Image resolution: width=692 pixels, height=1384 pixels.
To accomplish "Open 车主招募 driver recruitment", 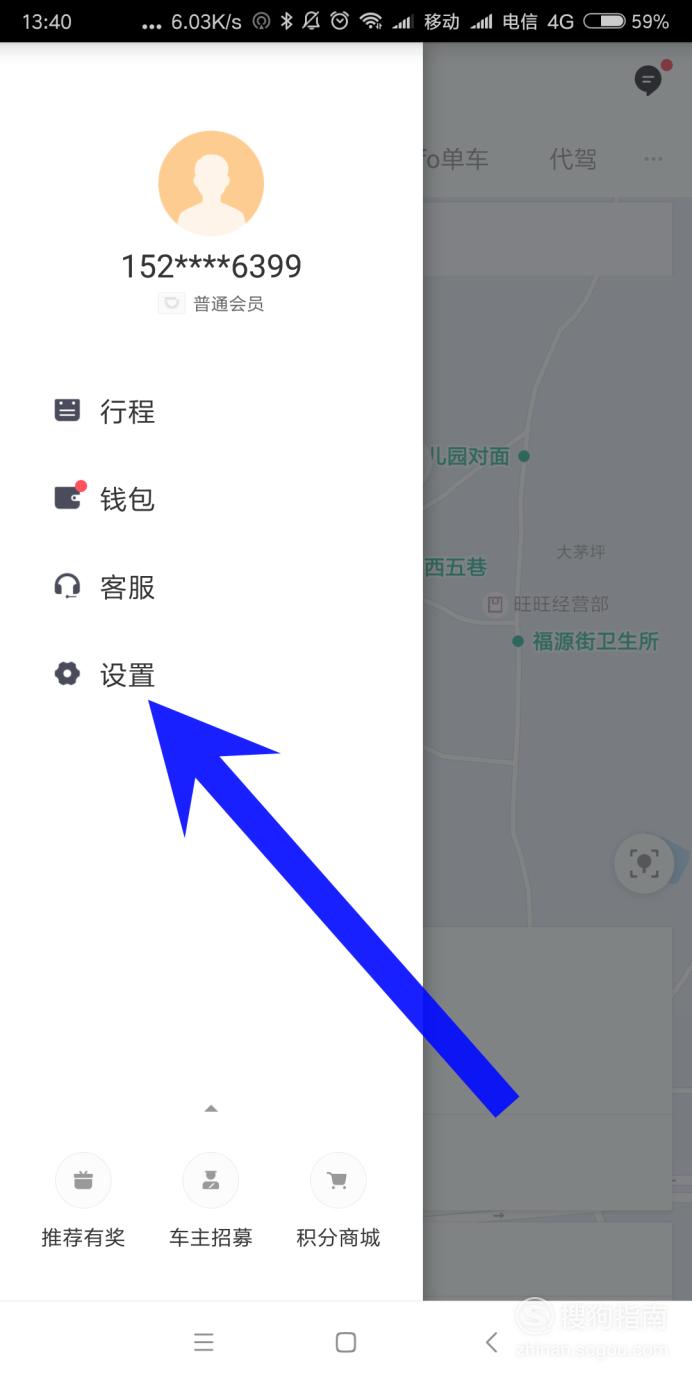I will pyautogui.click(x=211, y=1201).
